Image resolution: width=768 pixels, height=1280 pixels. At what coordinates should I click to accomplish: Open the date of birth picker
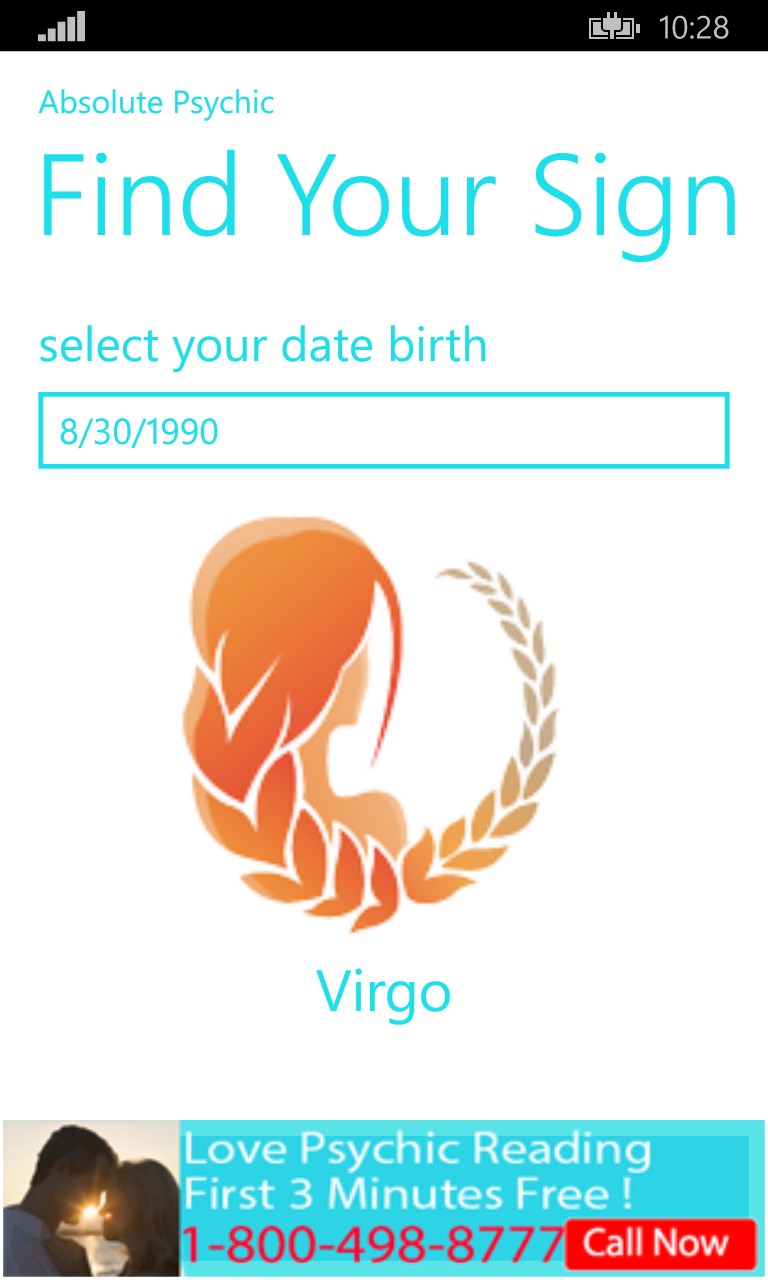(383, 431)
